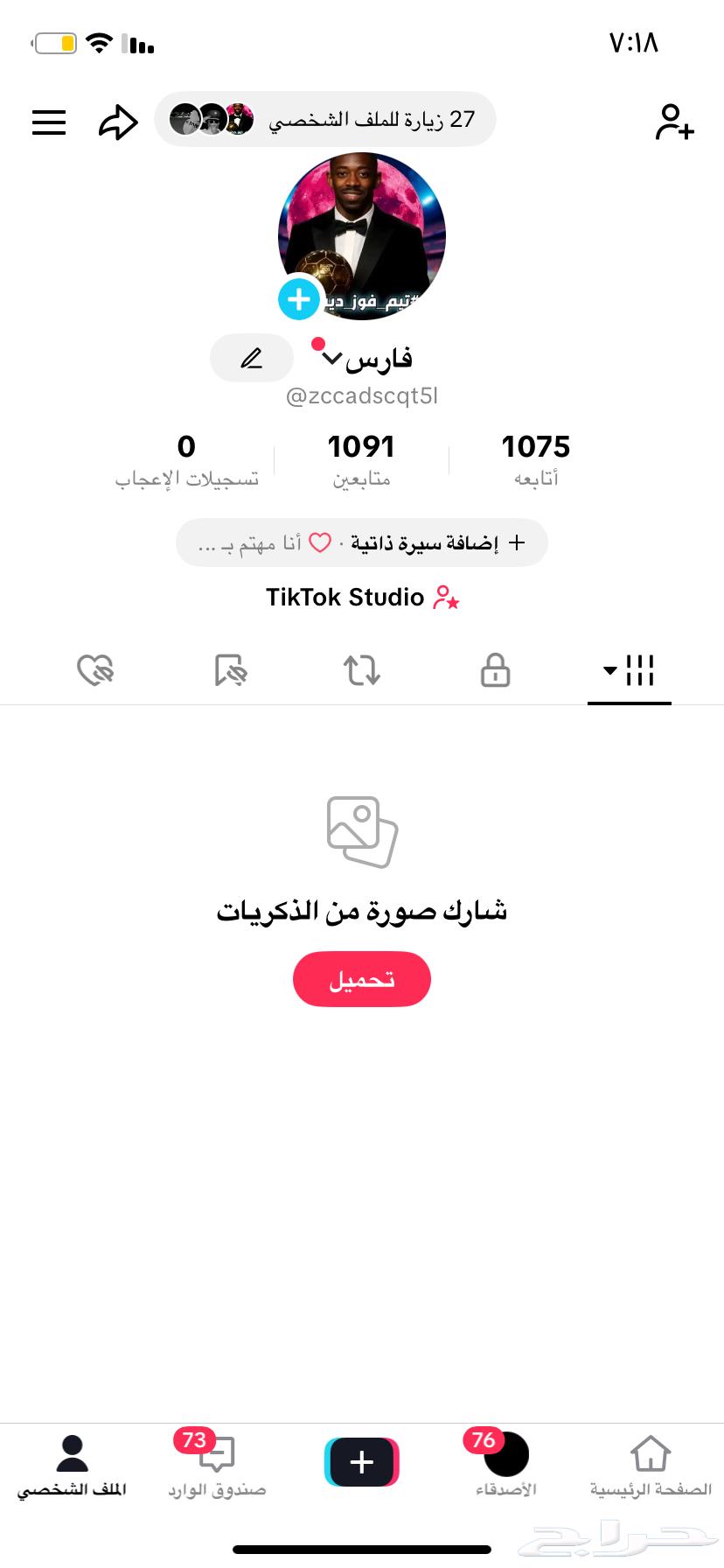Tap the share profile arrow icon
Viewport: 724px width, 1568px height.
(x=118, y=122)
